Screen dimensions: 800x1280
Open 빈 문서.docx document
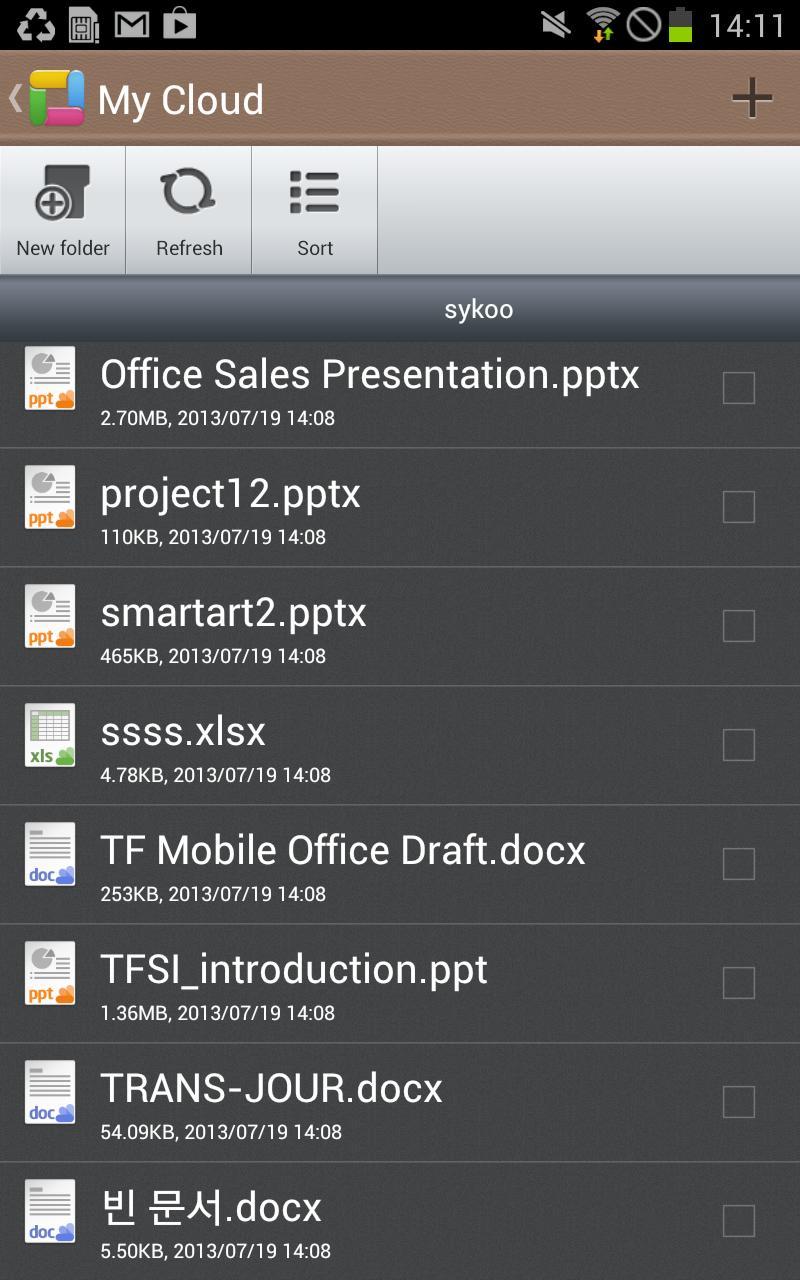(x=400, y=1221)
